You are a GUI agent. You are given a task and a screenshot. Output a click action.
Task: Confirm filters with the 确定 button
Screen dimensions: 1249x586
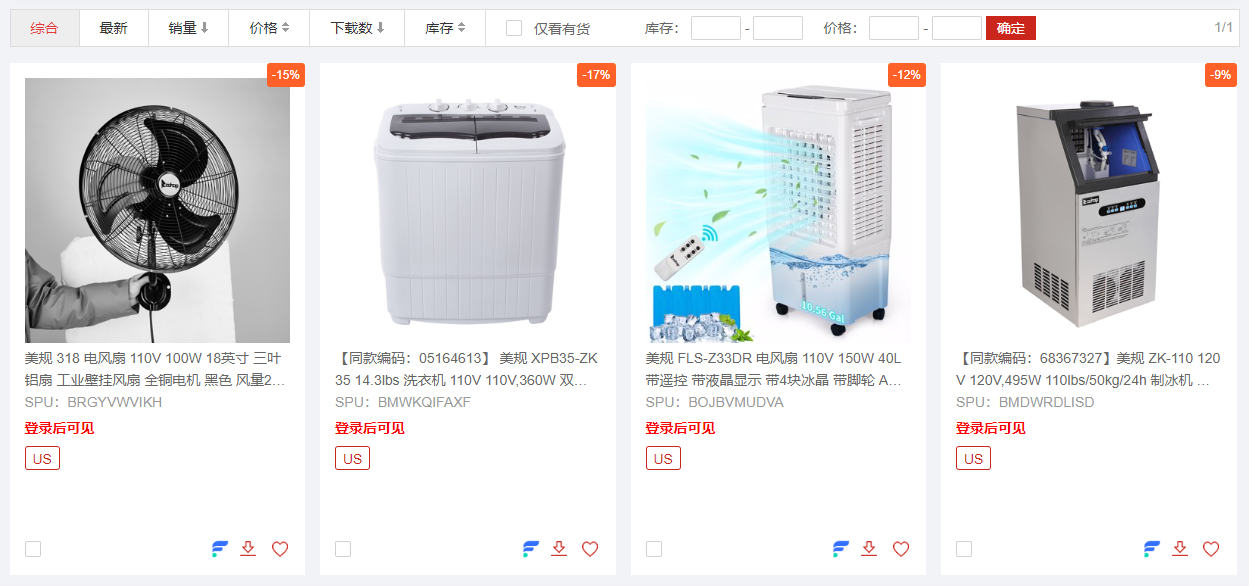click(x=1010, y=28)
